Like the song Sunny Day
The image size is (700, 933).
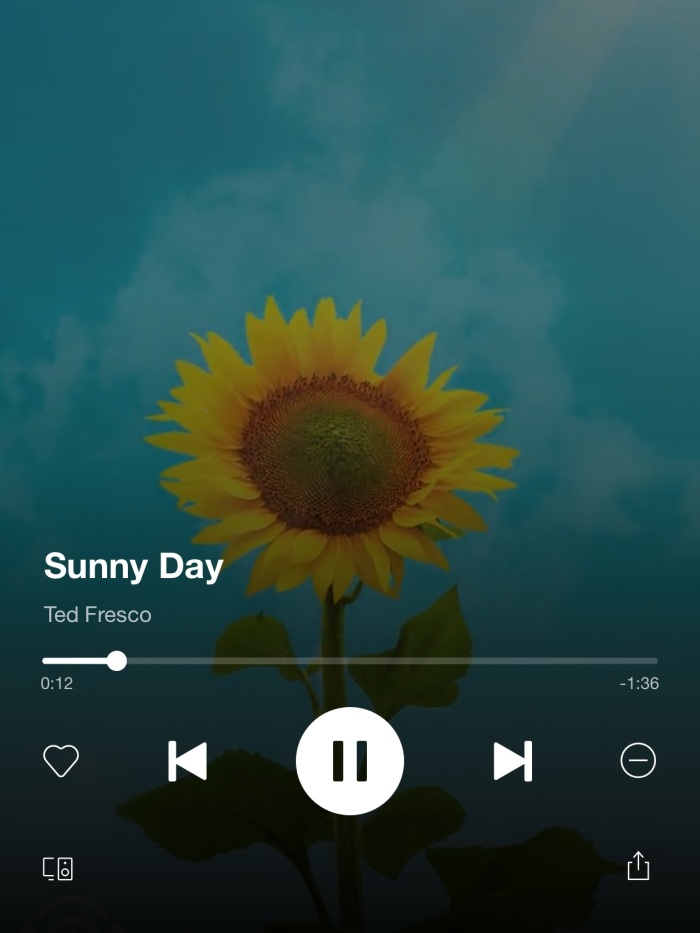61,761
